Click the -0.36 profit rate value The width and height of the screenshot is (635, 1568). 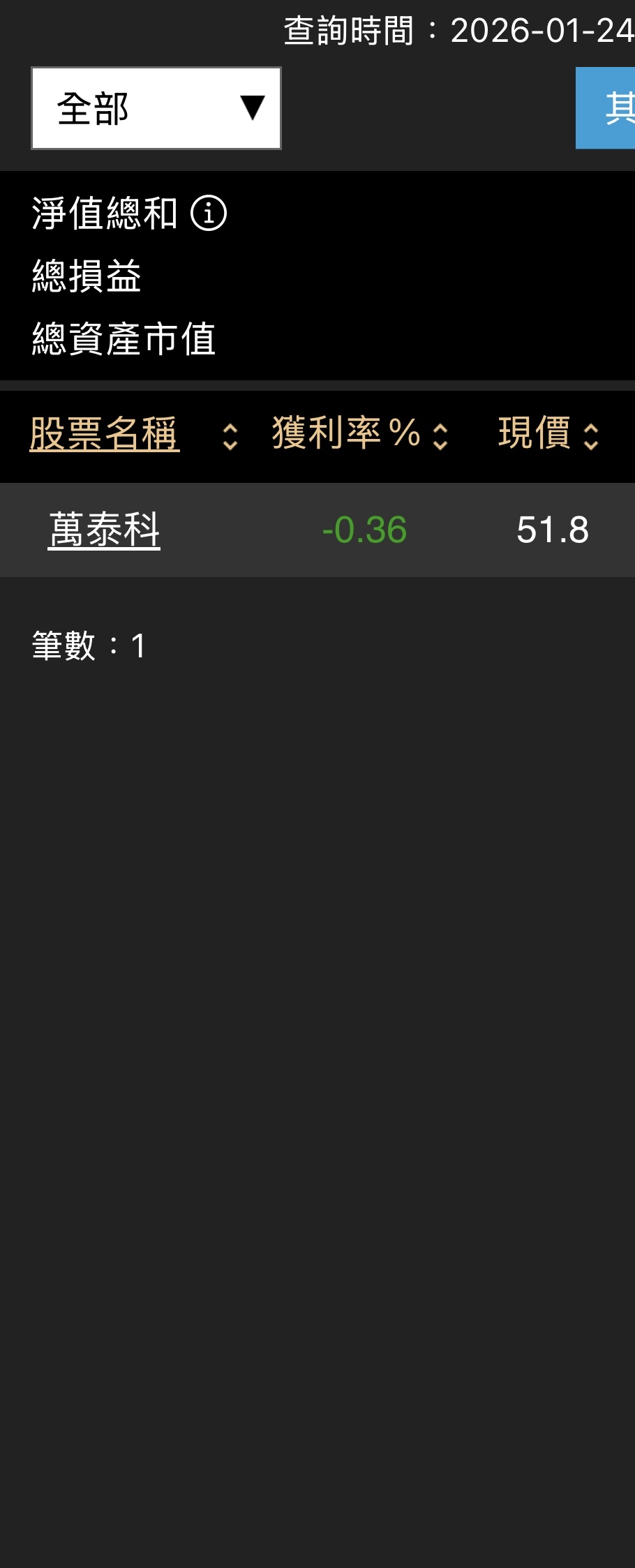click(365, 530)
